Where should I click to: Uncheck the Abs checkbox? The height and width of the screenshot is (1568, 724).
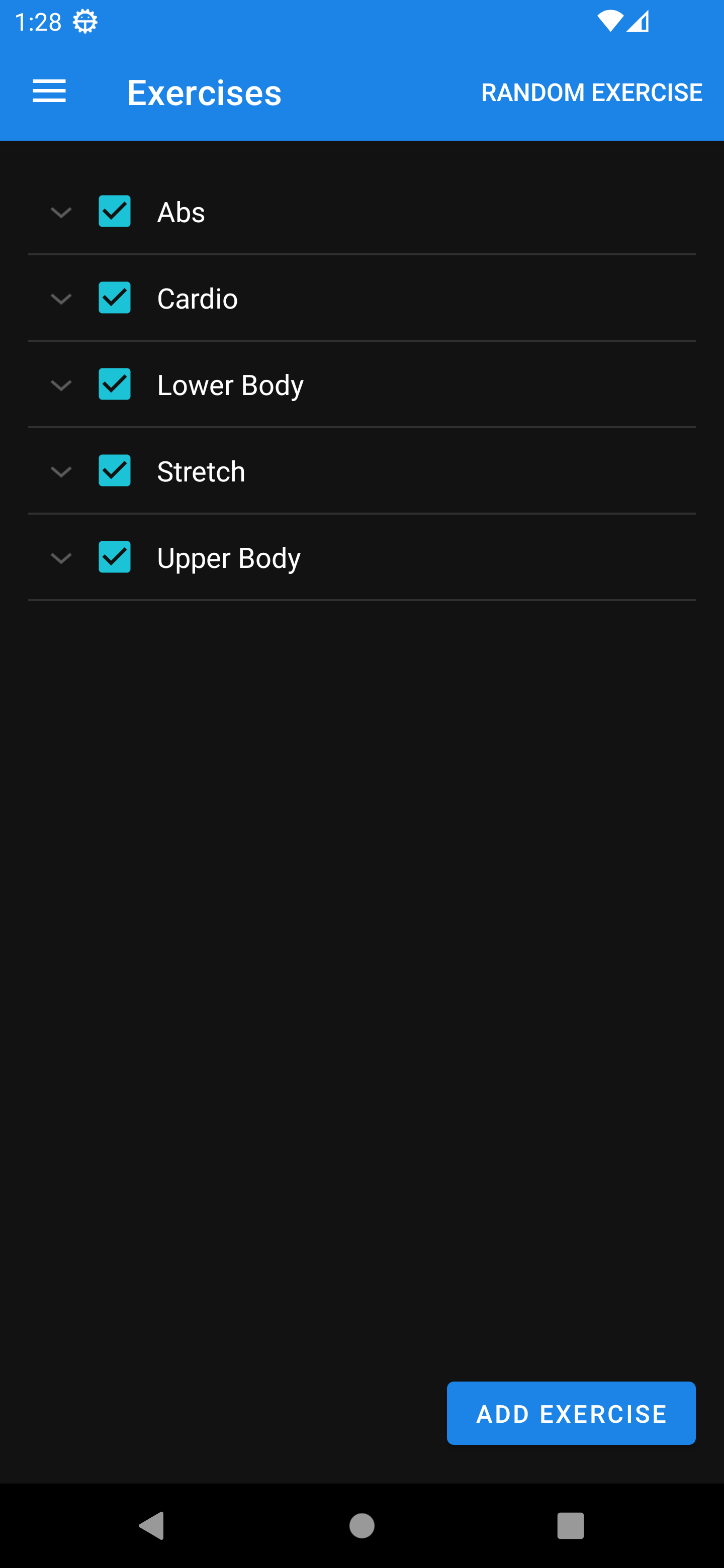(x=115, y=211)
